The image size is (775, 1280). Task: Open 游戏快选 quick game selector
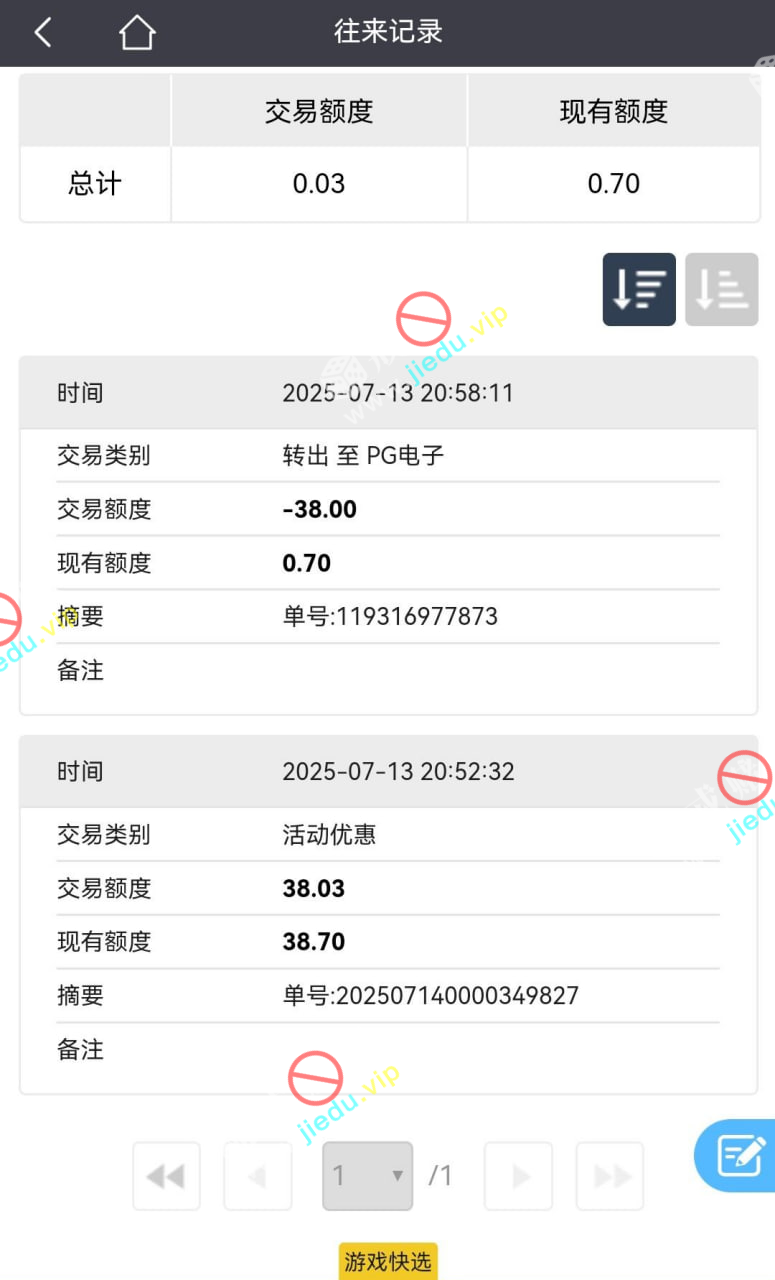(388, 1262)
